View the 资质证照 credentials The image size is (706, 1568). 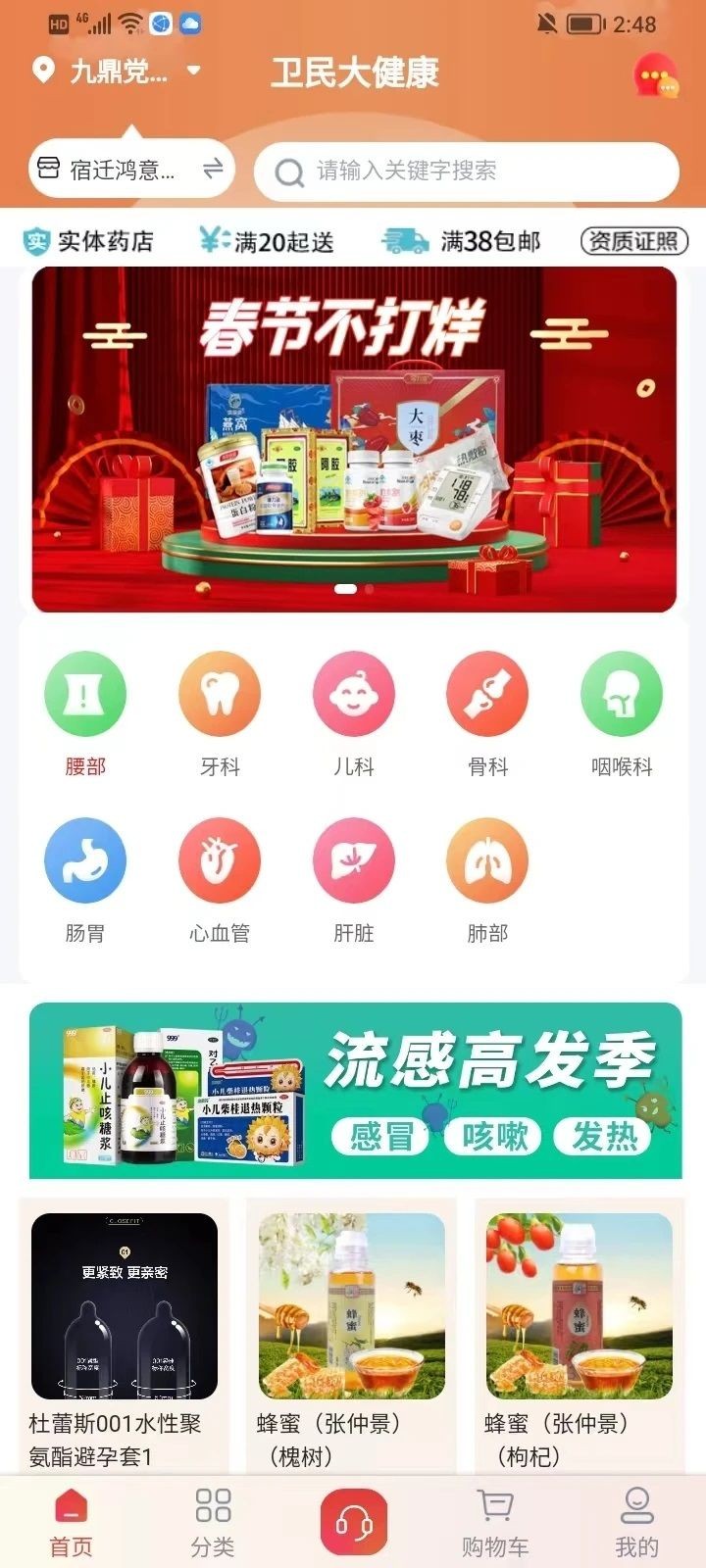(633, 241)
